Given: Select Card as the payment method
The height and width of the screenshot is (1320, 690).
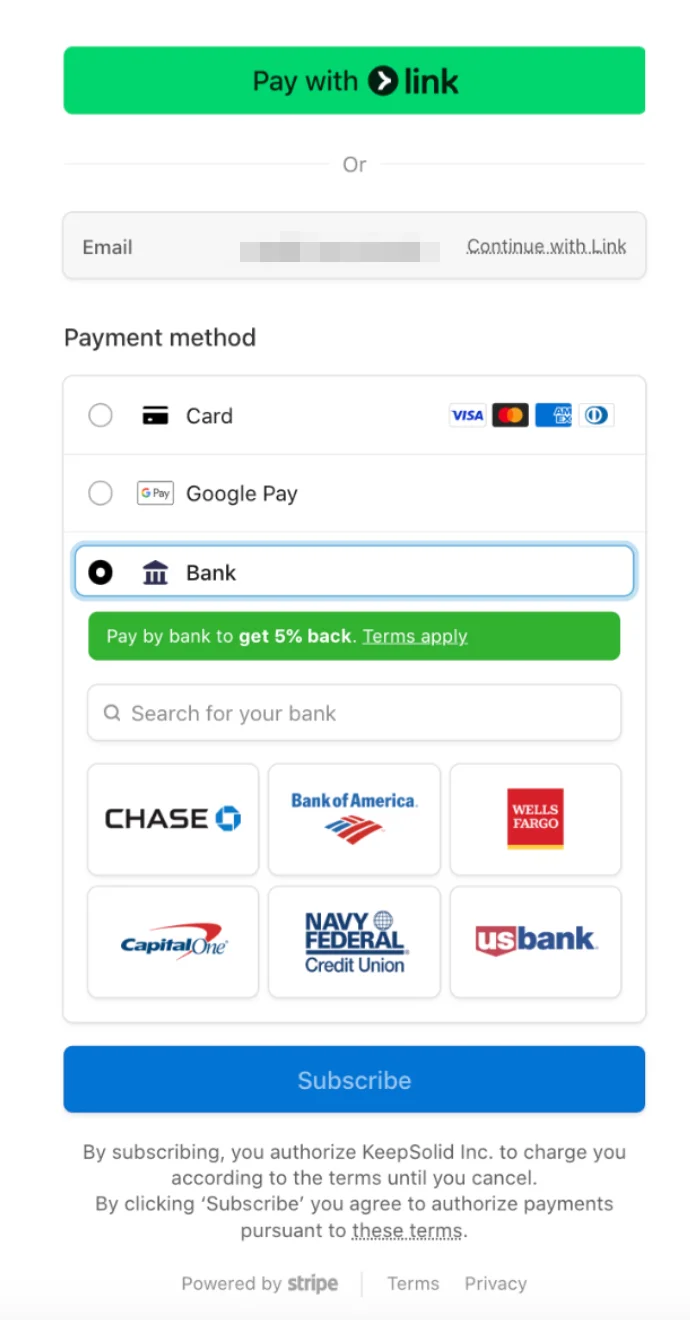Looking at the screenshot, I should (x=100, y=415).
